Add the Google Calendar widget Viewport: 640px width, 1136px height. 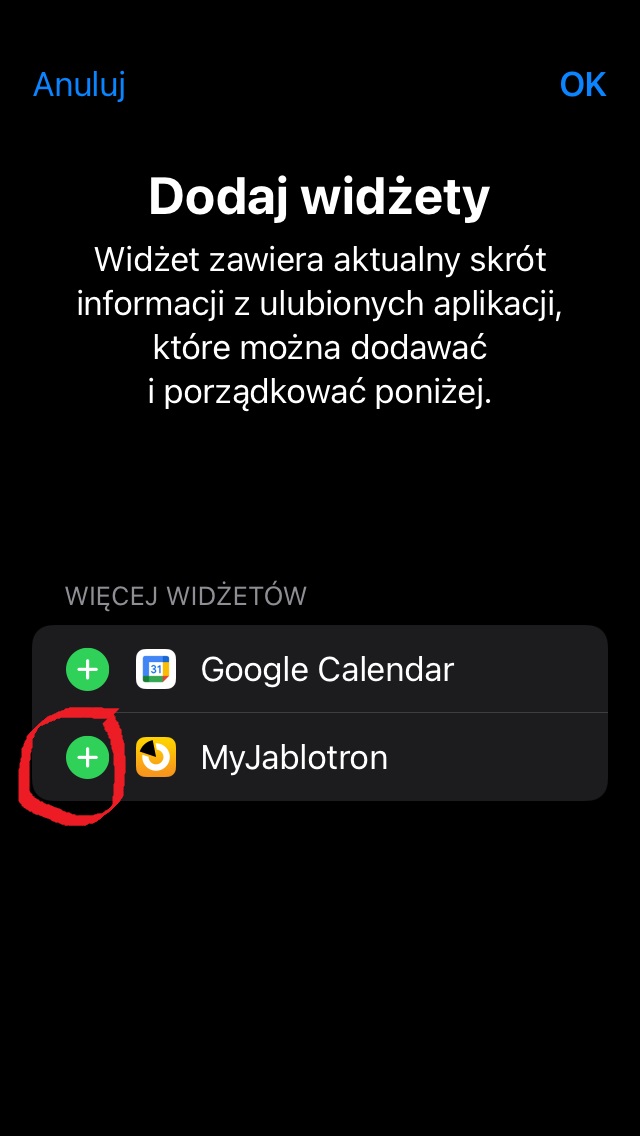(x=88, y=669)
